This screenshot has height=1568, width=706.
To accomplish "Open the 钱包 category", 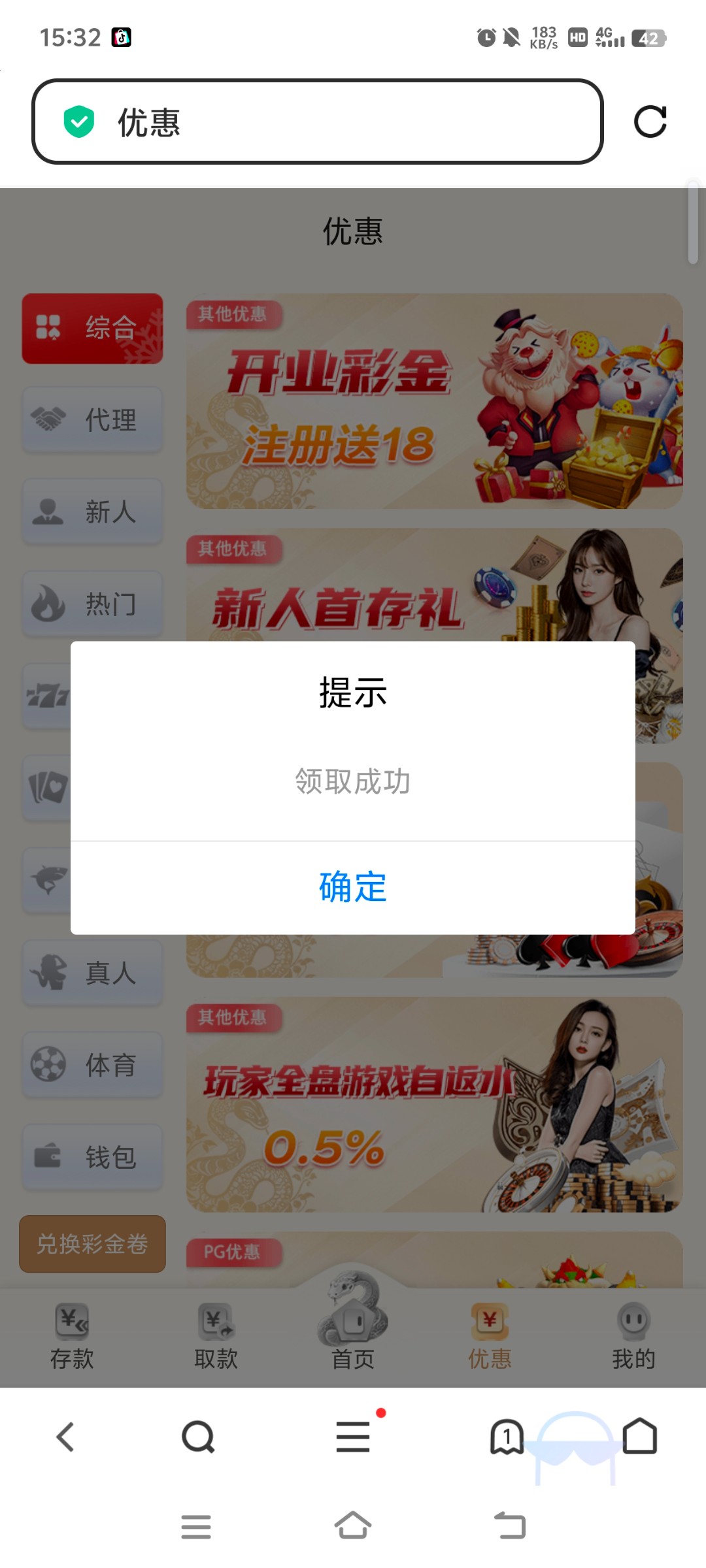I will click(x=92, y=1157).
